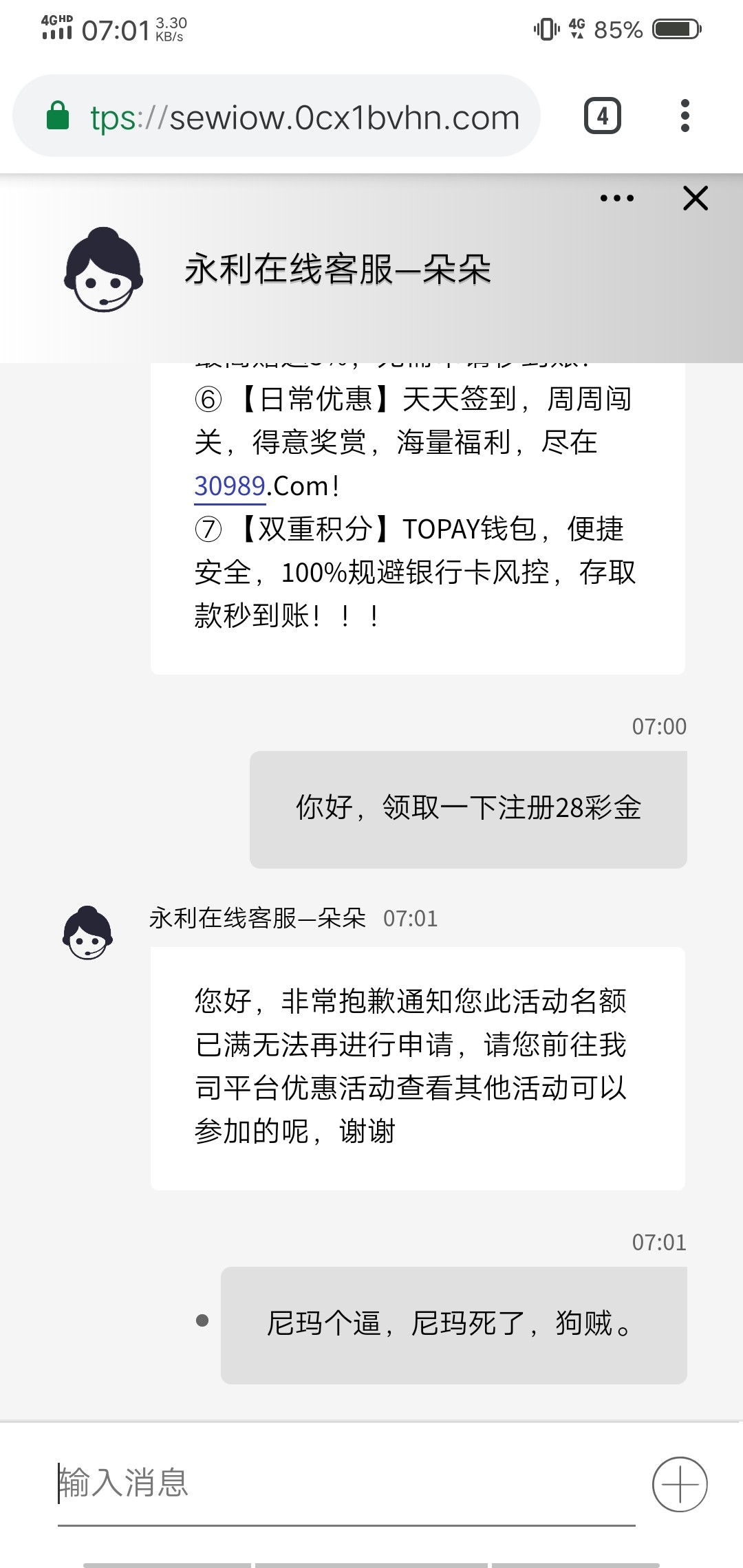Open the browser overflow menu
The height and width of the screenshot is (1568, 743).
(684, 116)
